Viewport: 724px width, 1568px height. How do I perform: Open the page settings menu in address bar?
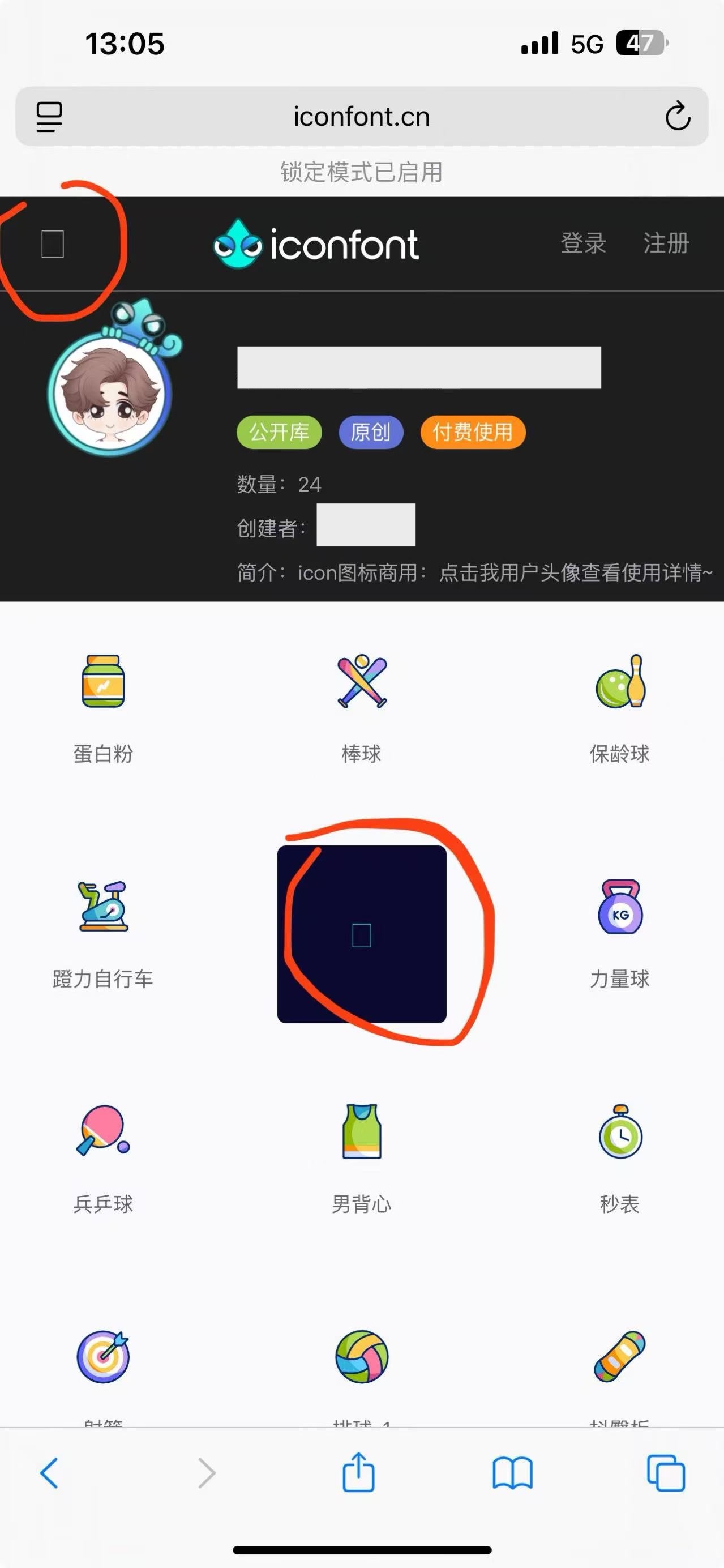[49, 116]
